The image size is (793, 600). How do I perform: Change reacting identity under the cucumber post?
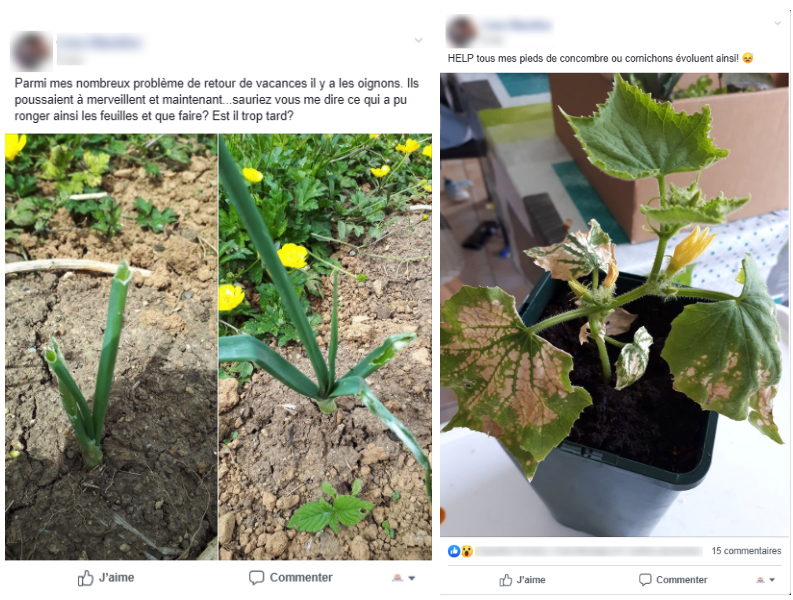click(767, 580)
